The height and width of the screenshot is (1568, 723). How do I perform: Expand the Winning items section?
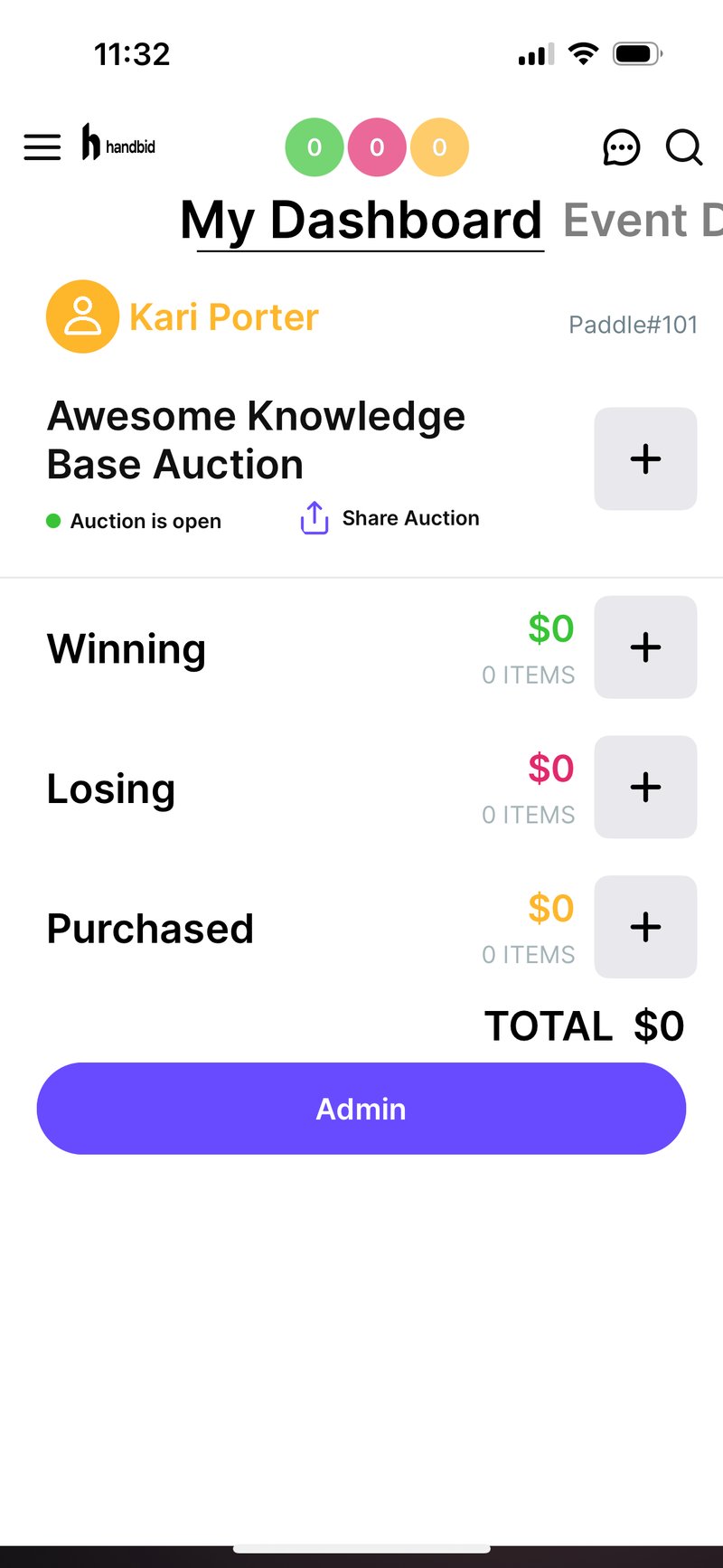coord(644,647)
